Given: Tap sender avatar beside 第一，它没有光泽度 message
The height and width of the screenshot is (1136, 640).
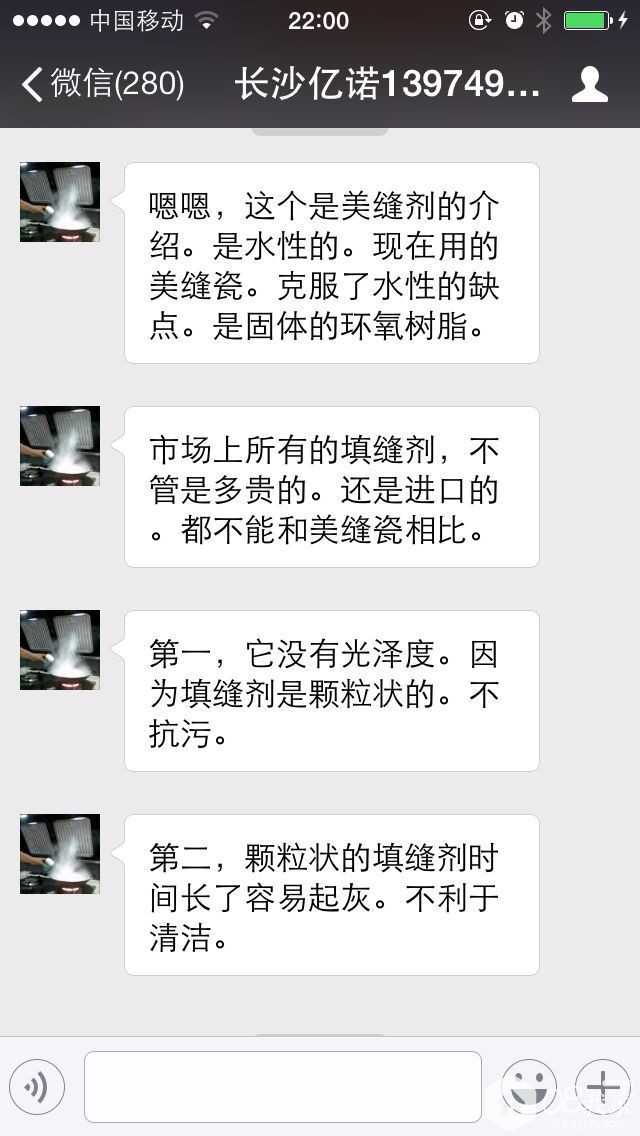Looking at the screenshot, I should coord(60,650).
